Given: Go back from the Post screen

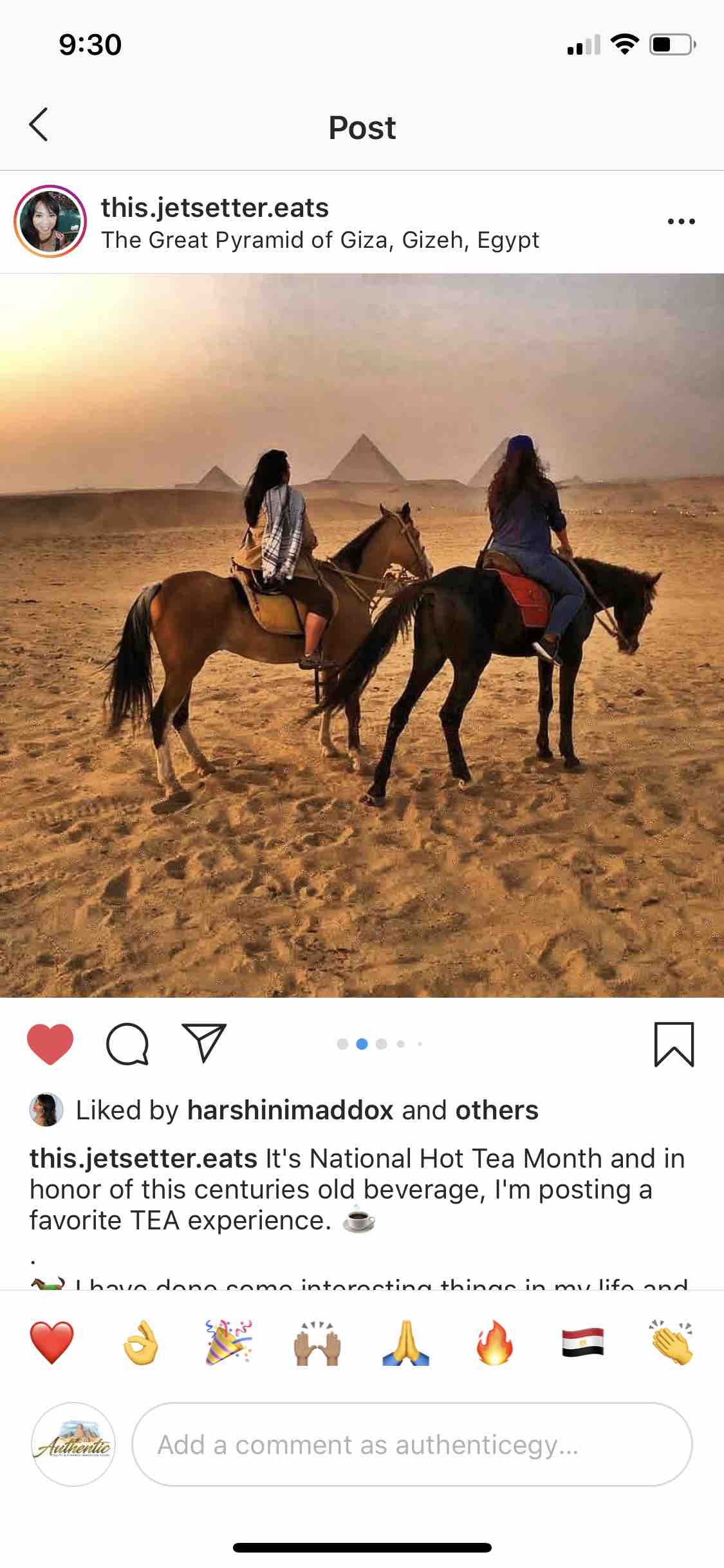Looking at the screenshot, I should tap(39, 125).
